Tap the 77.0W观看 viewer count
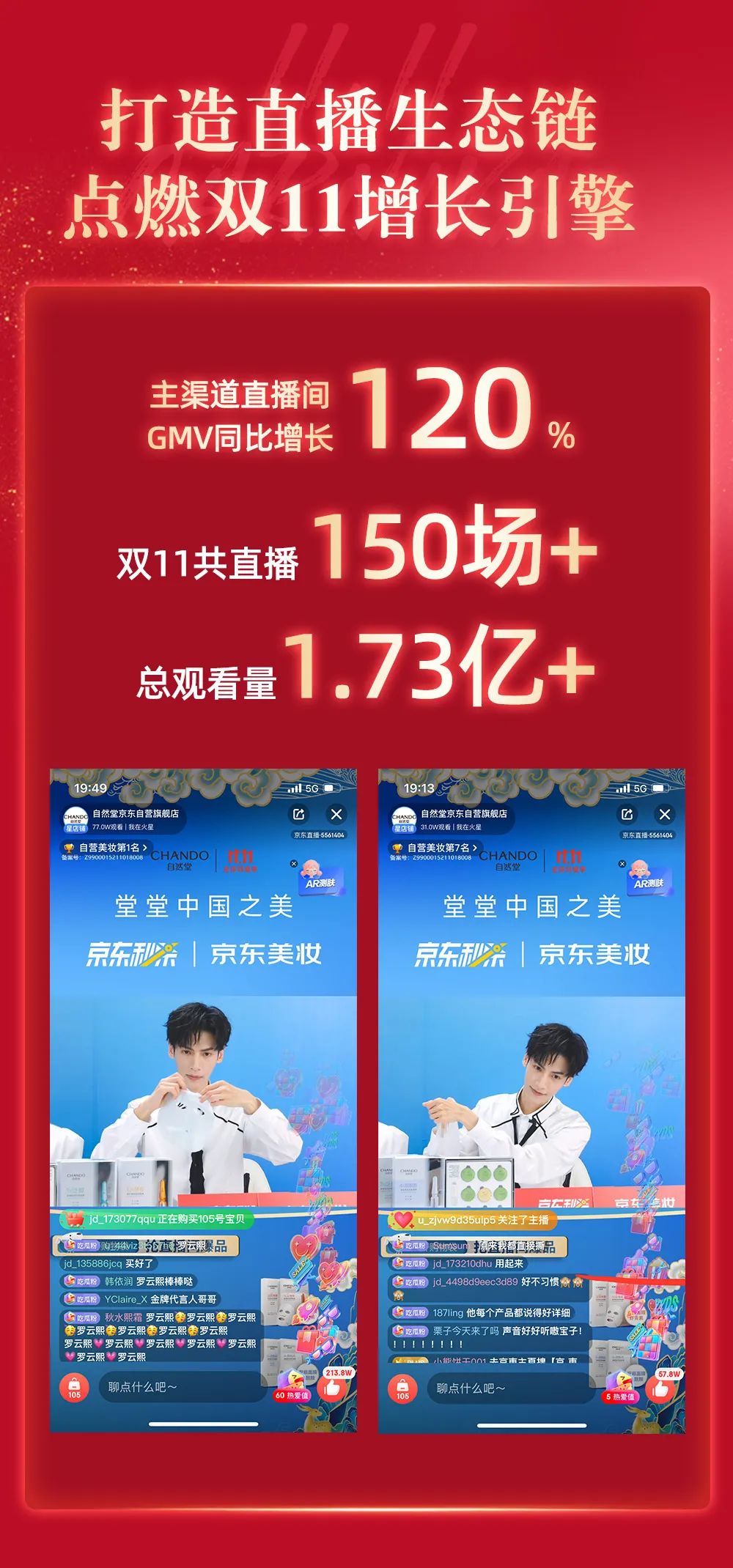This screenshot has width=733, height=1568. pos(106,826)
